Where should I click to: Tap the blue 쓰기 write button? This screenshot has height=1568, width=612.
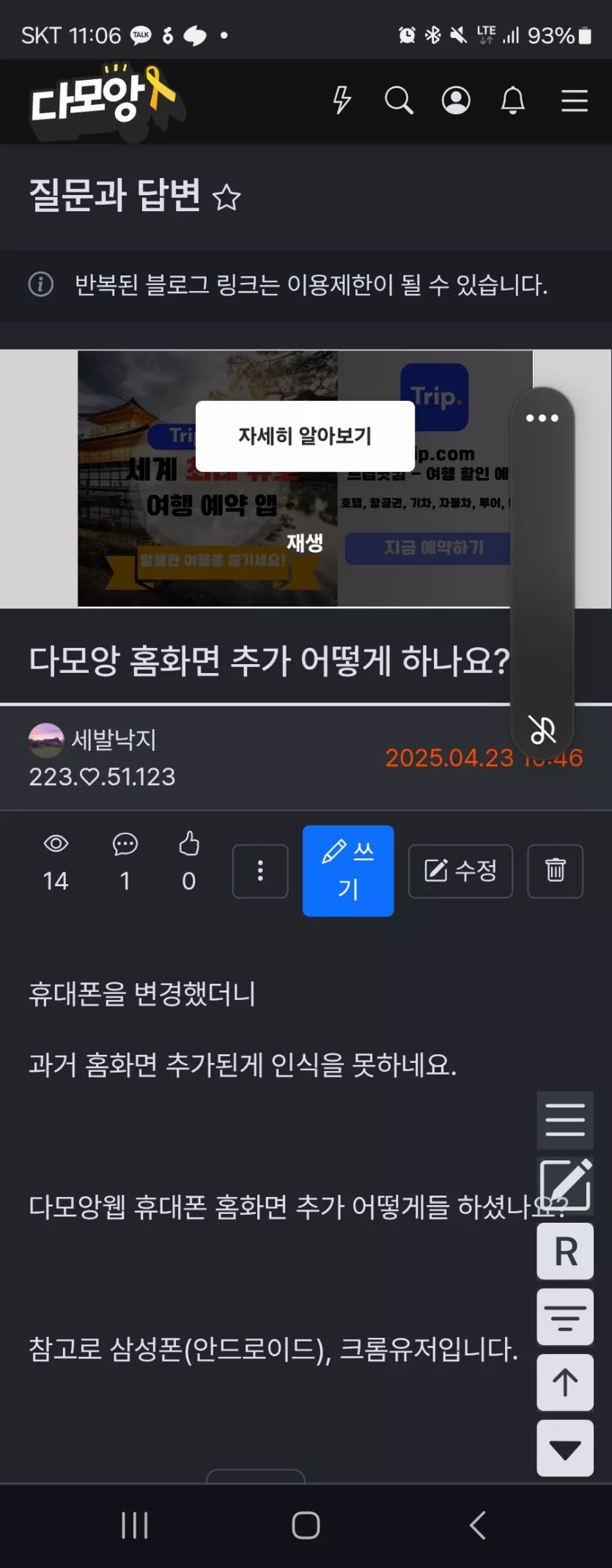tap(348, 871)
